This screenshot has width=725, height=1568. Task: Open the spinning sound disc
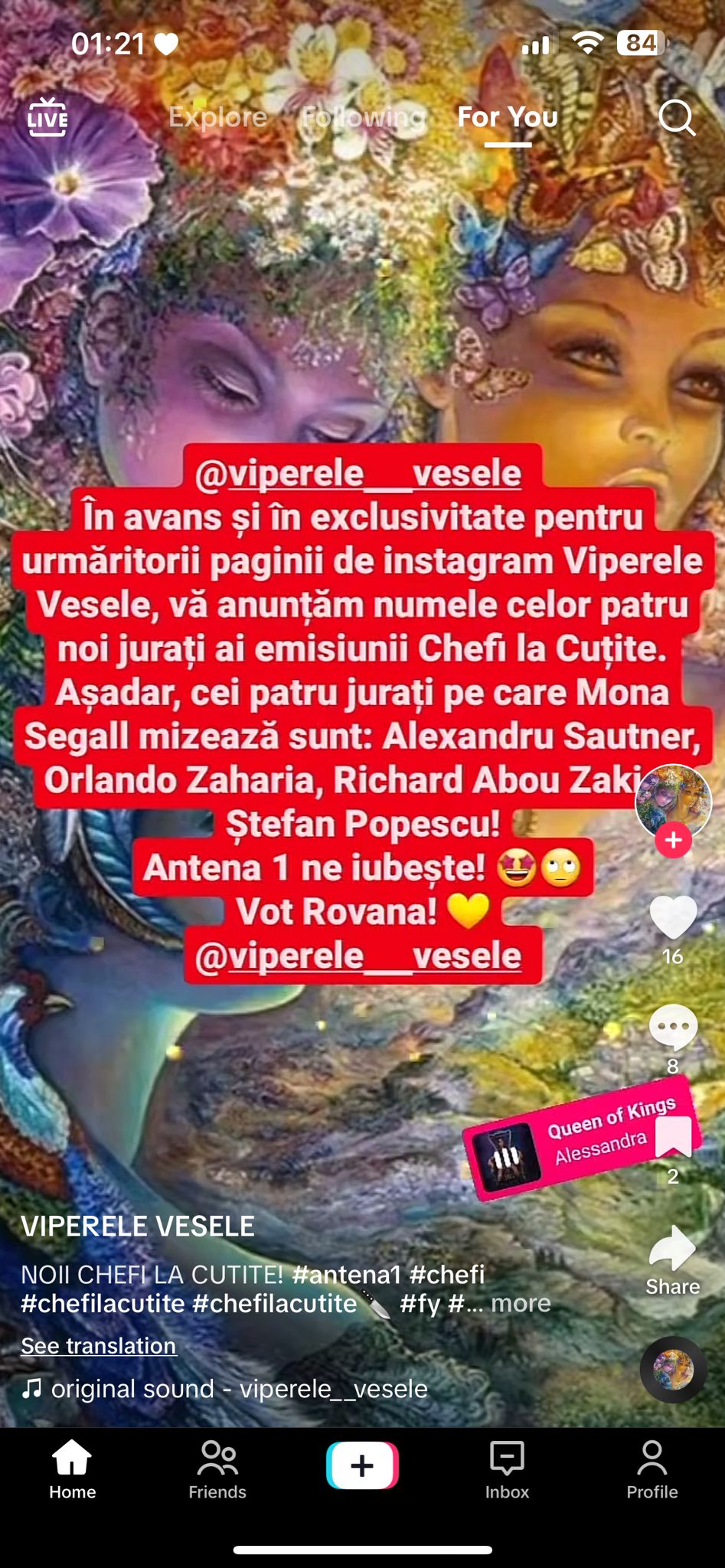673,1369
